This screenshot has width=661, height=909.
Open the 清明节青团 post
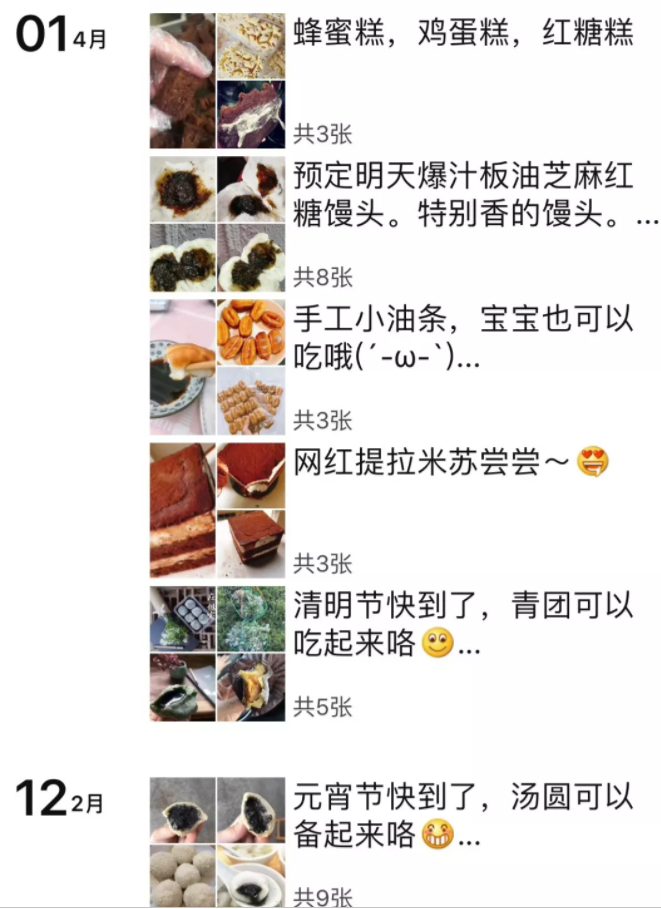[463, 624]
